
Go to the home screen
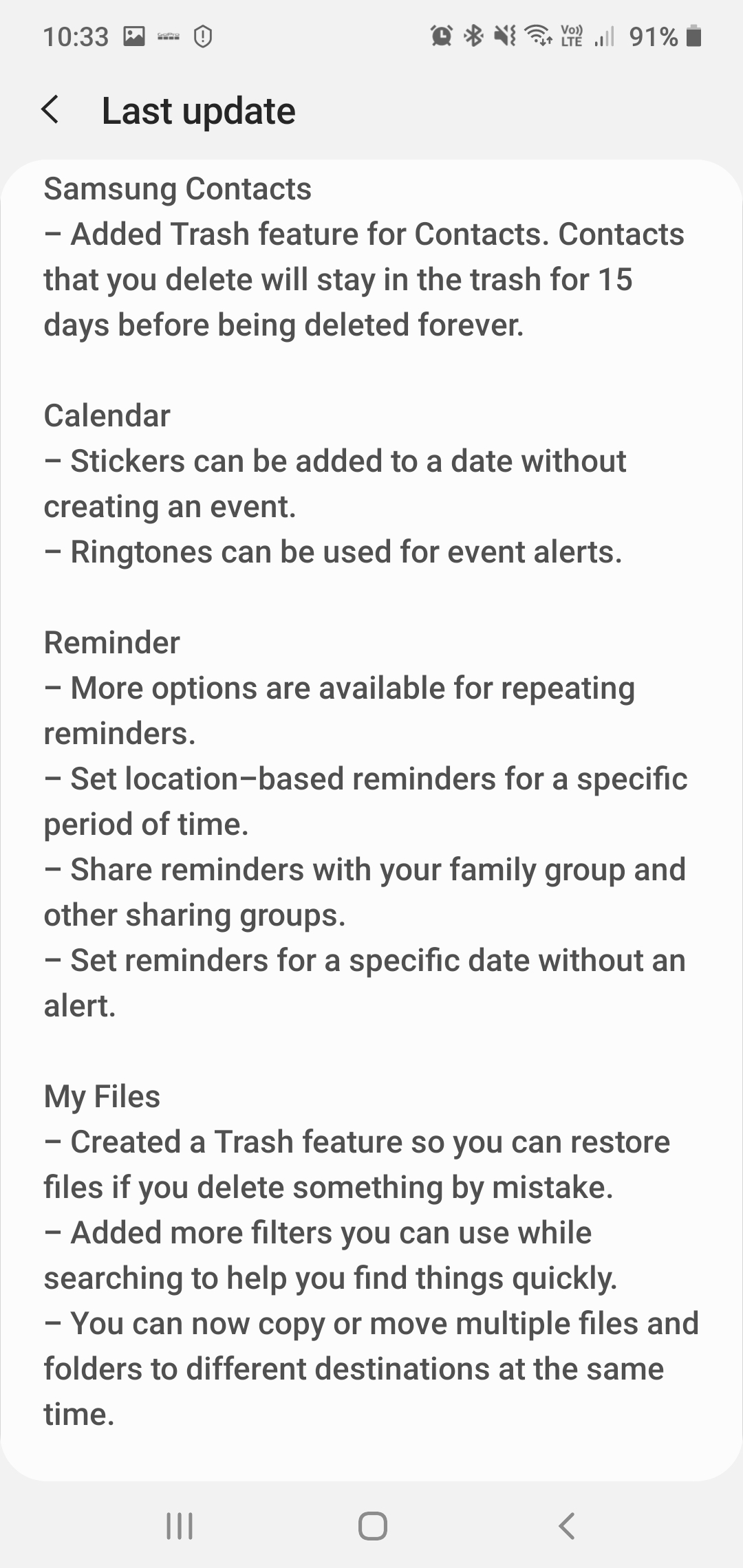(x=372, y=1526)
